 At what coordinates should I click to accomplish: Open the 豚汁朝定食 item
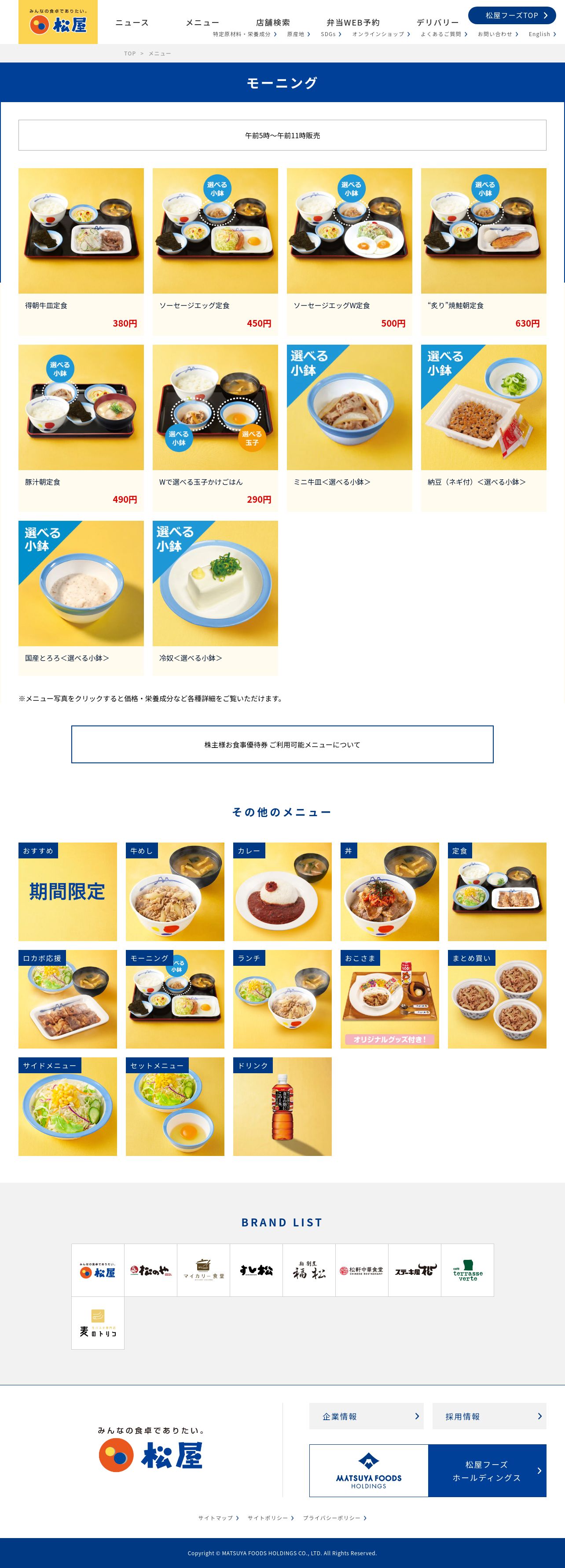81,428
